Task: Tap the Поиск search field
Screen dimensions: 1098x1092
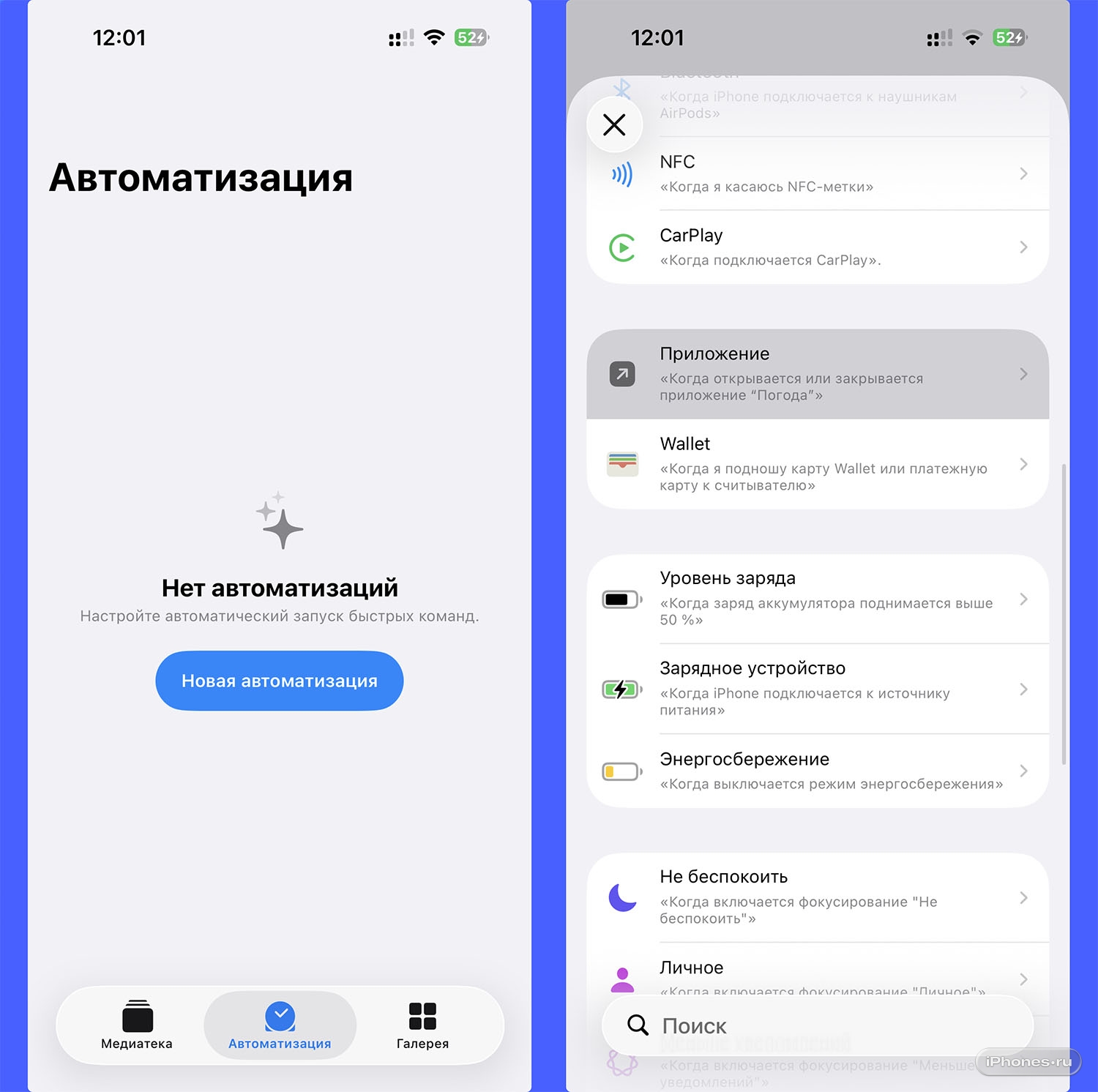Action: (817, 1026)
